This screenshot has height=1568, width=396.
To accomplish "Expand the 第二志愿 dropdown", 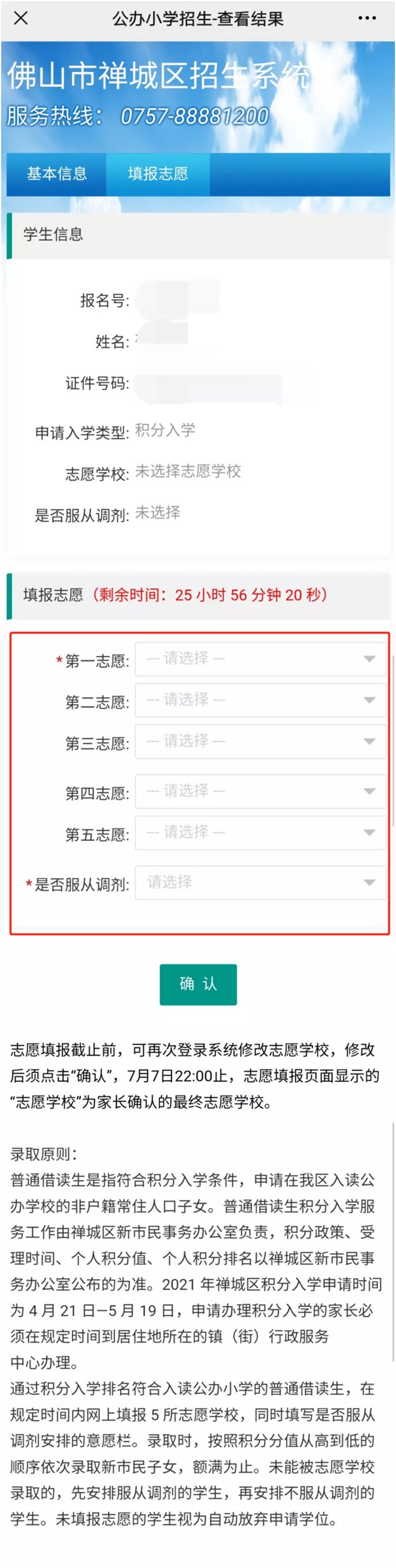I will tap(260, 700).
